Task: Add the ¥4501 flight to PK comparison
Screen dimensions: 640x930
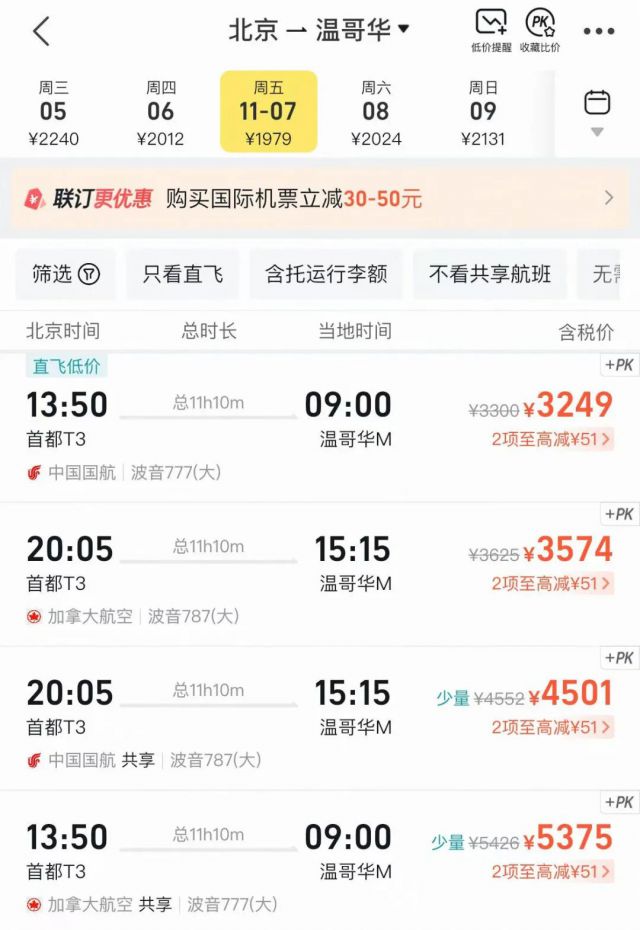Action: click(x=619, y=658)
